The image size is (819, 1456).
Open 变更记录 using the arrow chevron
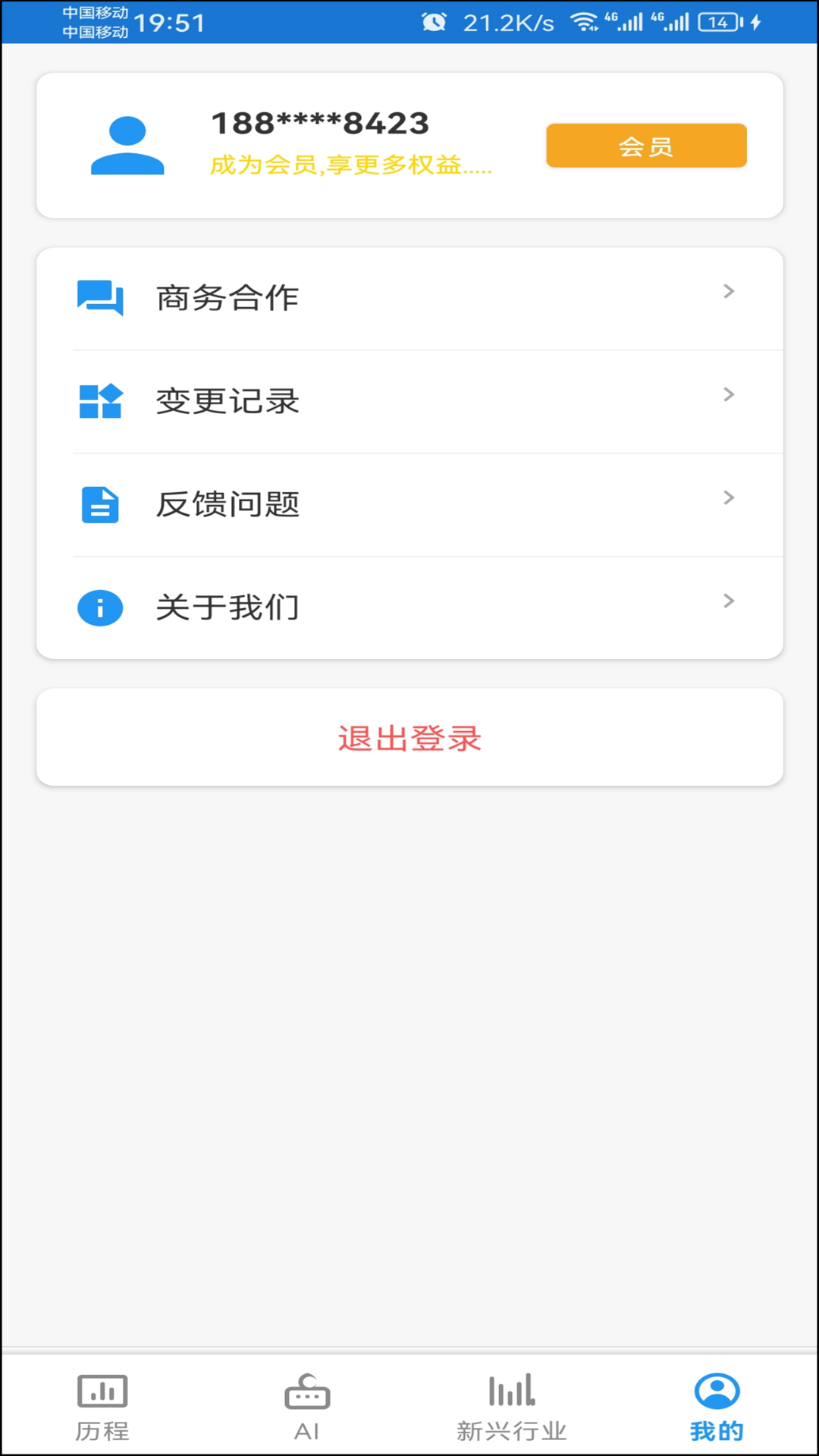[729, 394]
